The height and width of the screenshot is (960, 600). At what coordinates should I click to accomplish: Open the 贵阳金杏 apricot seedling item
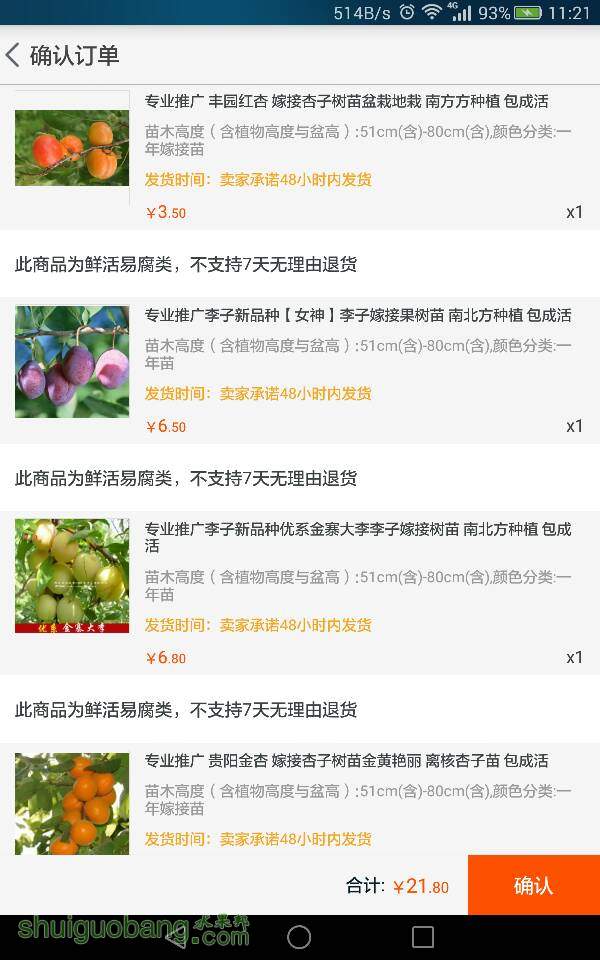click(346, 761)
